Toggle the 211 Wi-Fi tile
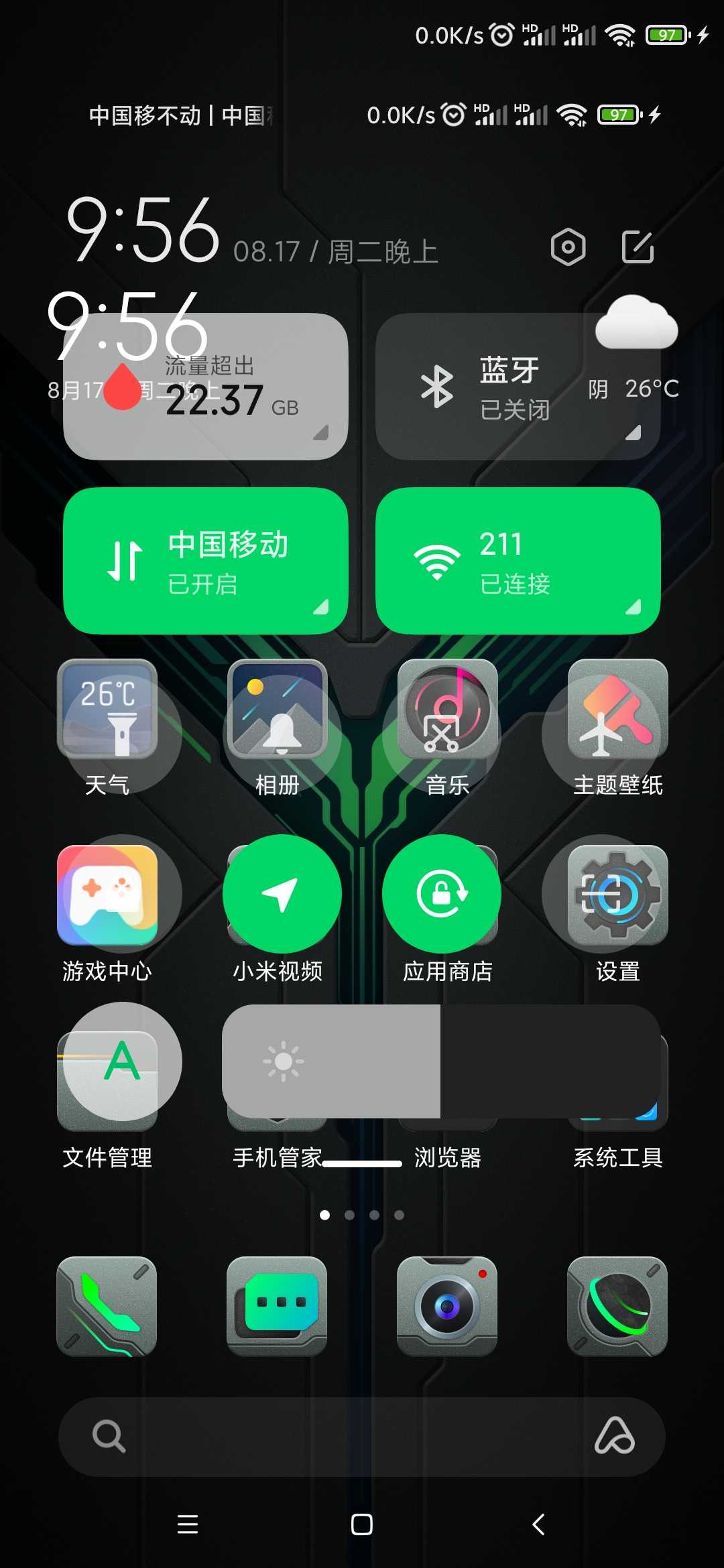Image resolution: width=724 pixels, height=1568 pixels. pyautogui.click(x=518, y=561)
